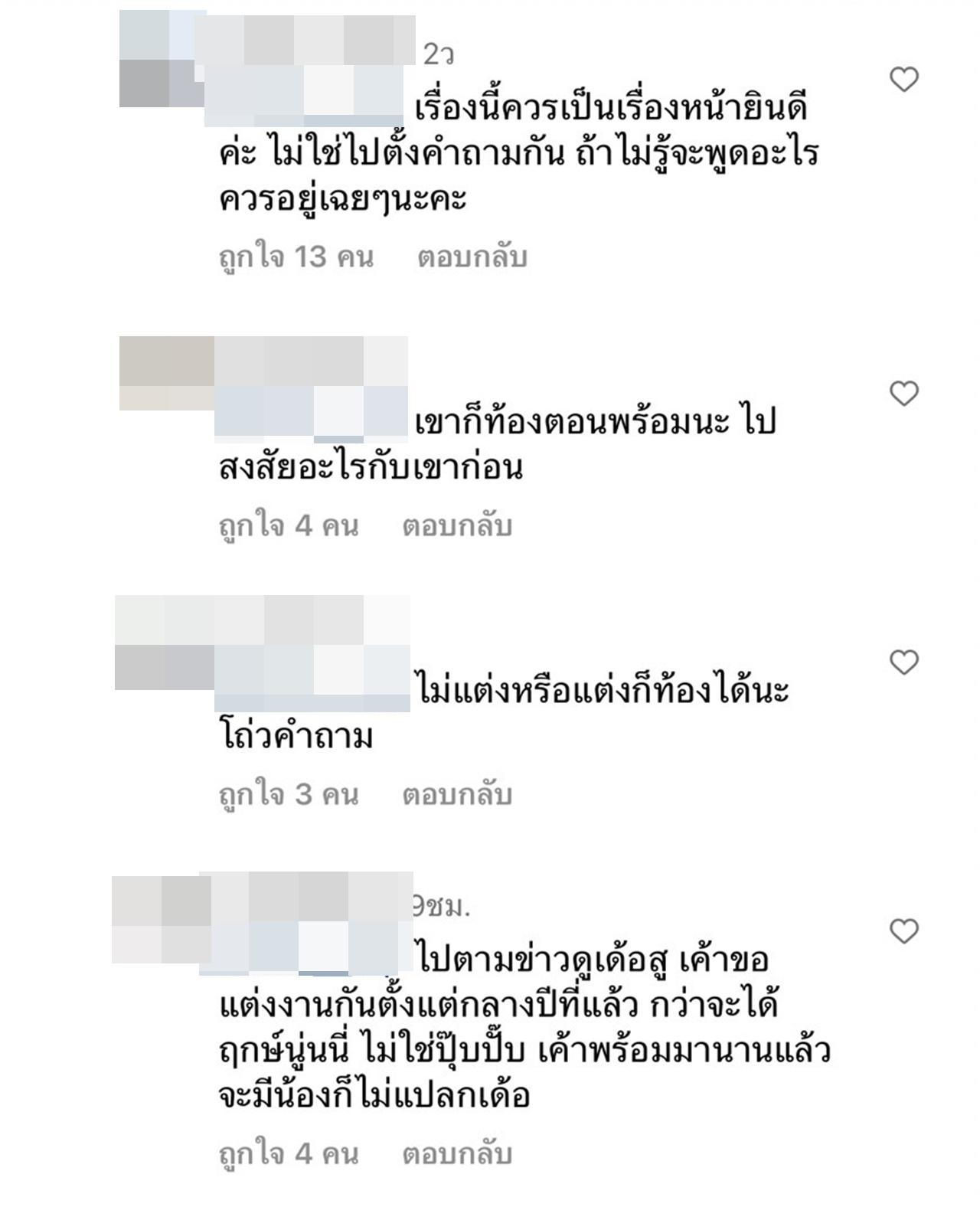The image size is (980, 1220).
Task: Like the comment "เขาก็ท้องตอนพร้อมนะ"
Action: pyautogui.click(x=904, y=393)
